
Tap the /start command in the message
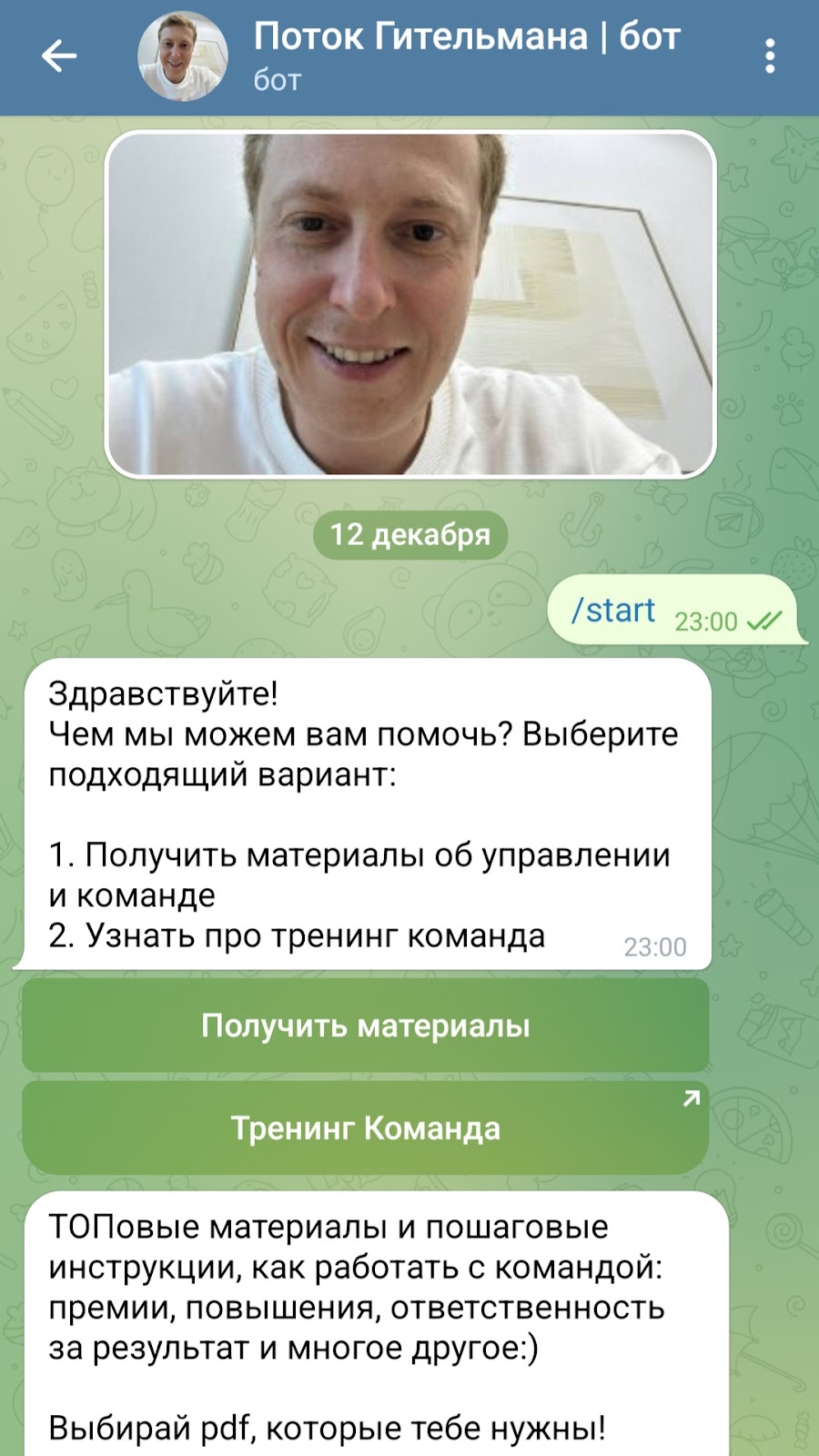pyautogui.click(x=613, y=611)
